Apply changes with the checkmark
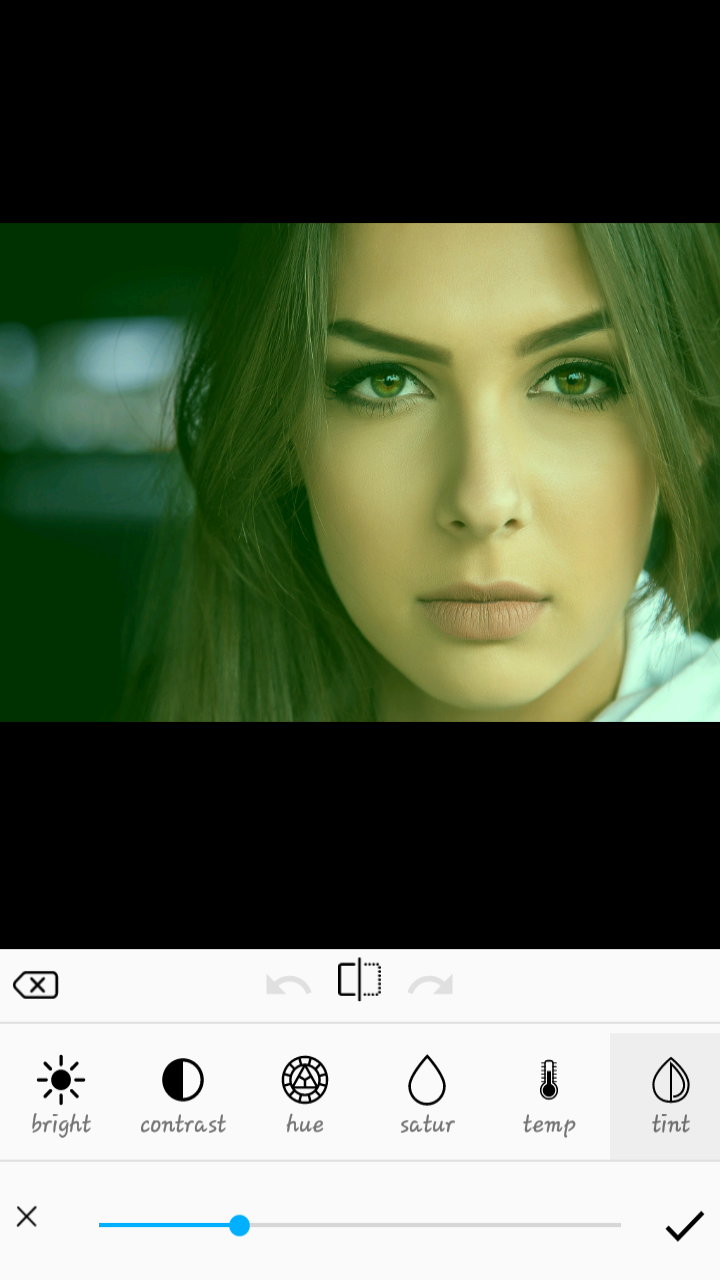The width and height of the screenshot is (720, 1280). (x=685, y=1225)
